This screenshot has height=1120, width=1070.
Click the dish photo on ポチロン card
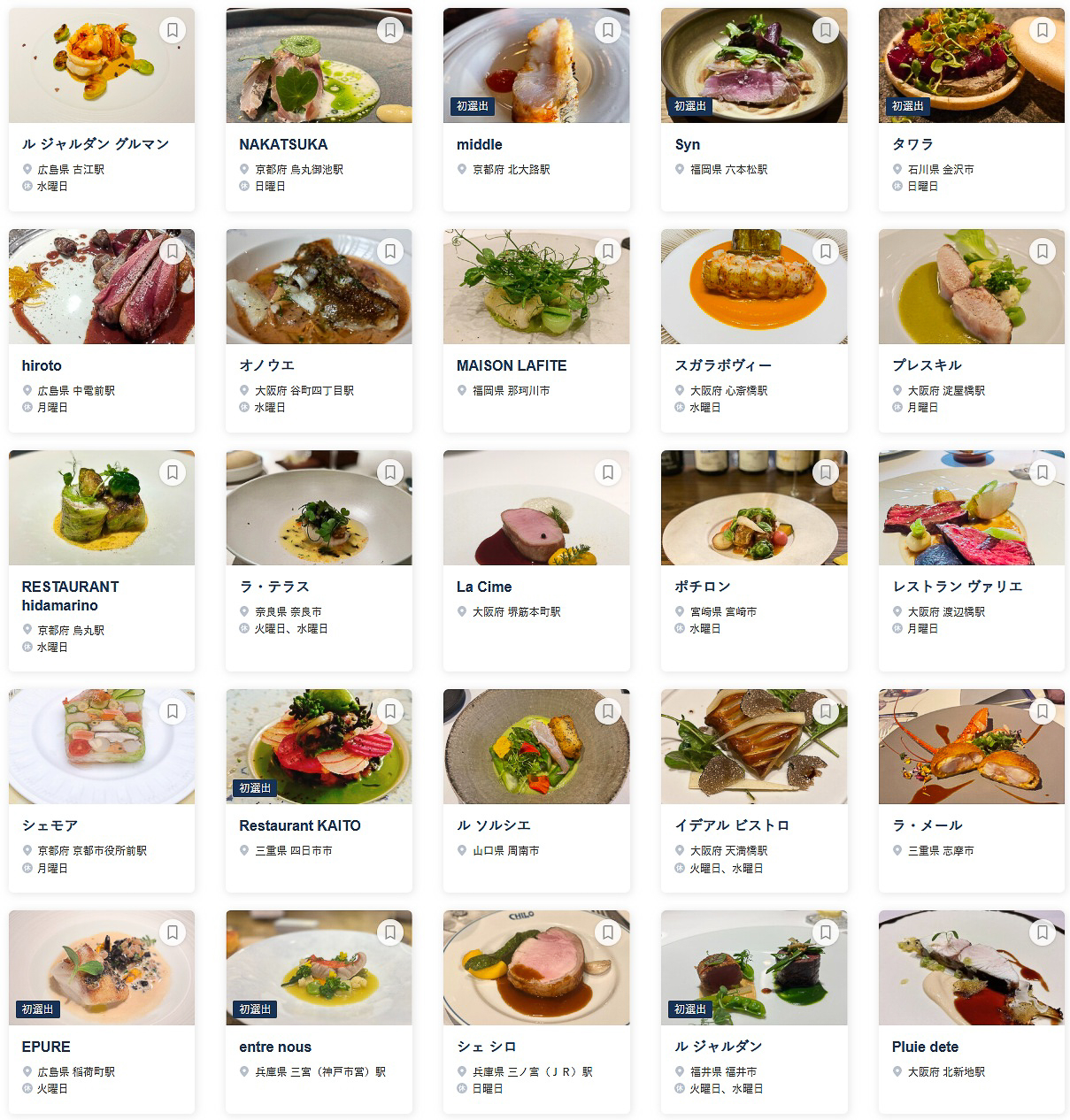753,507
